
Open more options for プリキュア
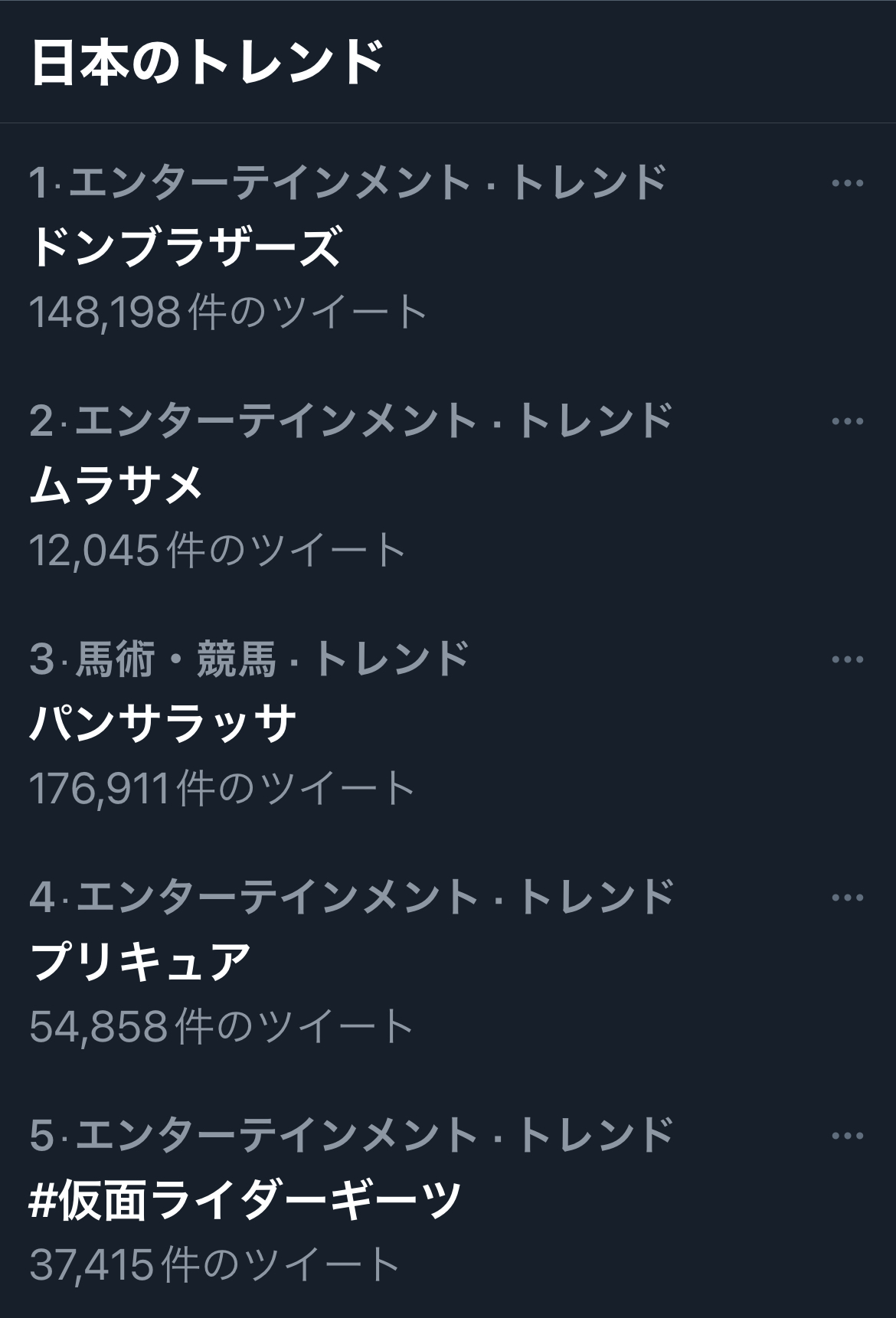pos(847,898)
